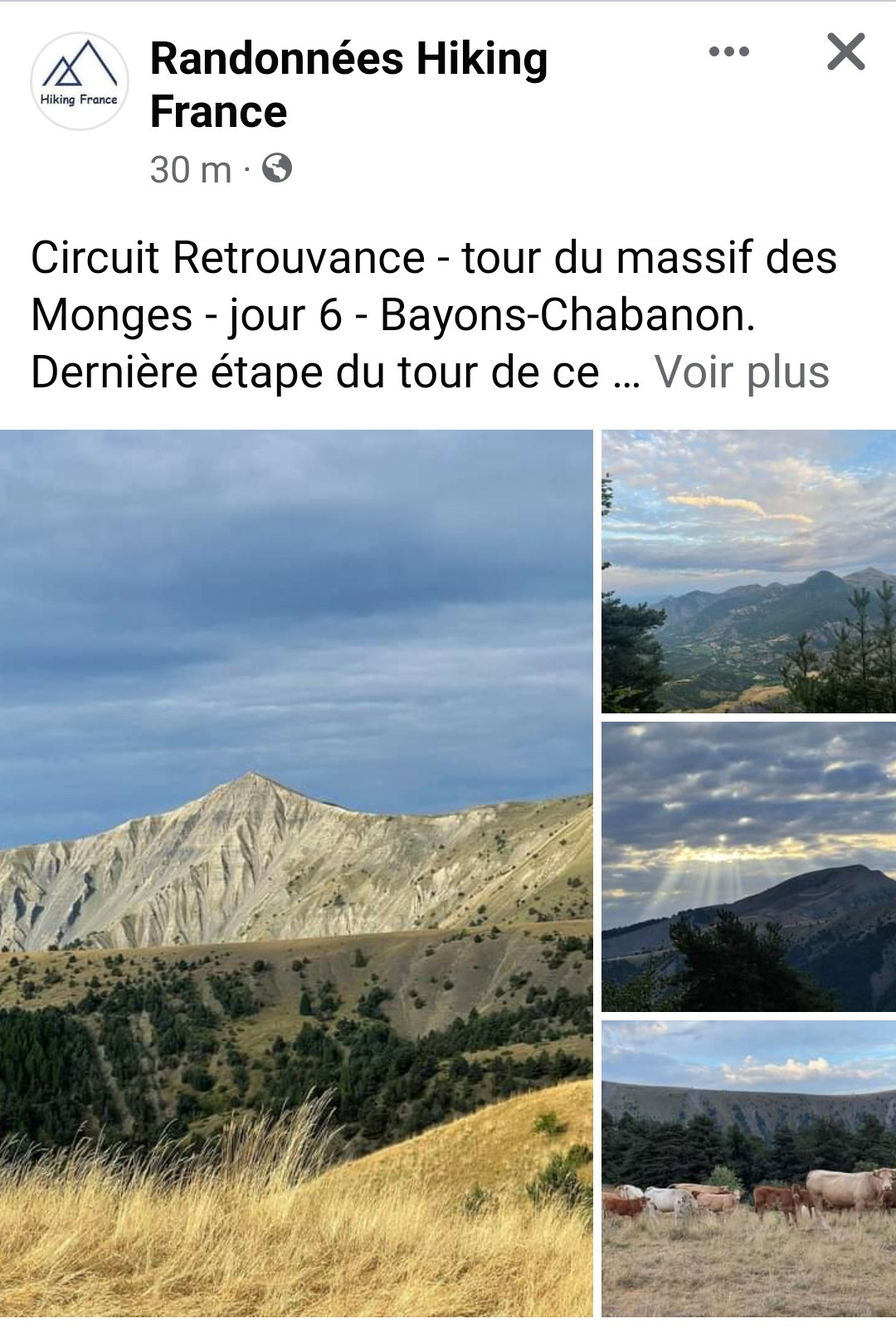Open the Randonnées Hiking France page name
The image size is (896, 1338).
pos(348,85)
